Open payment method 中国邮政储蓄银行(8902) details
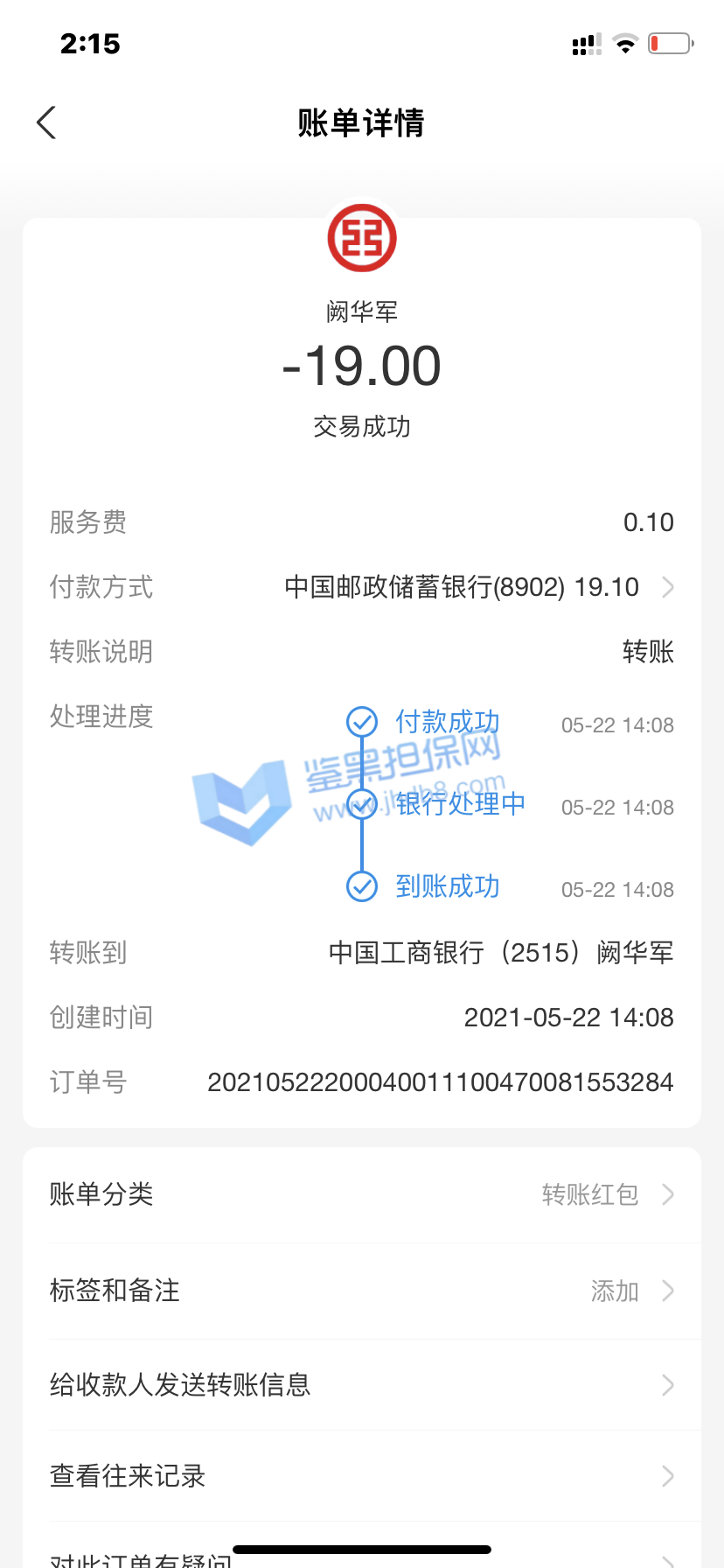724x1568 pixels. coord(479,587)
